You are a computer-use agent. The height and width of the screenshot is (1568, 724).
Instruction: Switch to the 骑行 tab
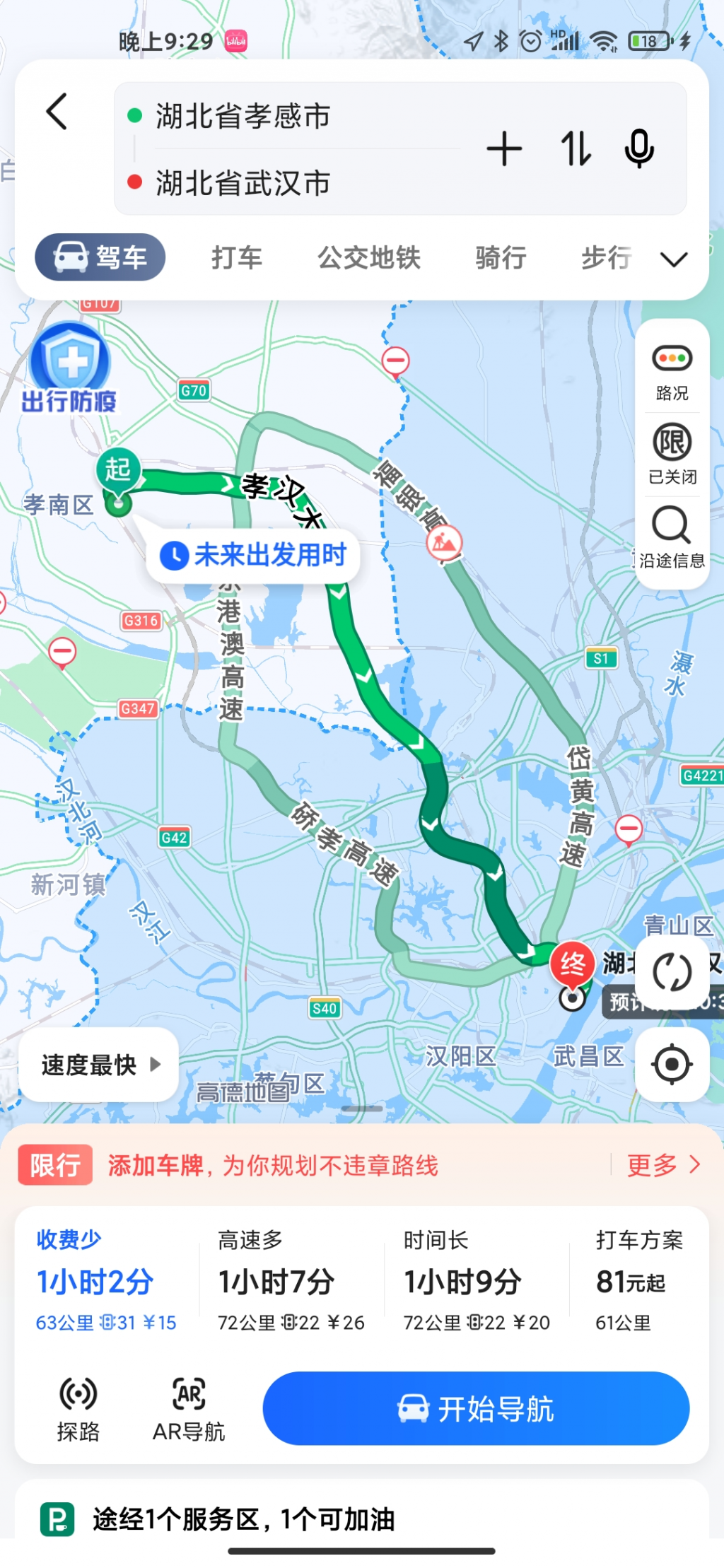[x=501, y=257]
